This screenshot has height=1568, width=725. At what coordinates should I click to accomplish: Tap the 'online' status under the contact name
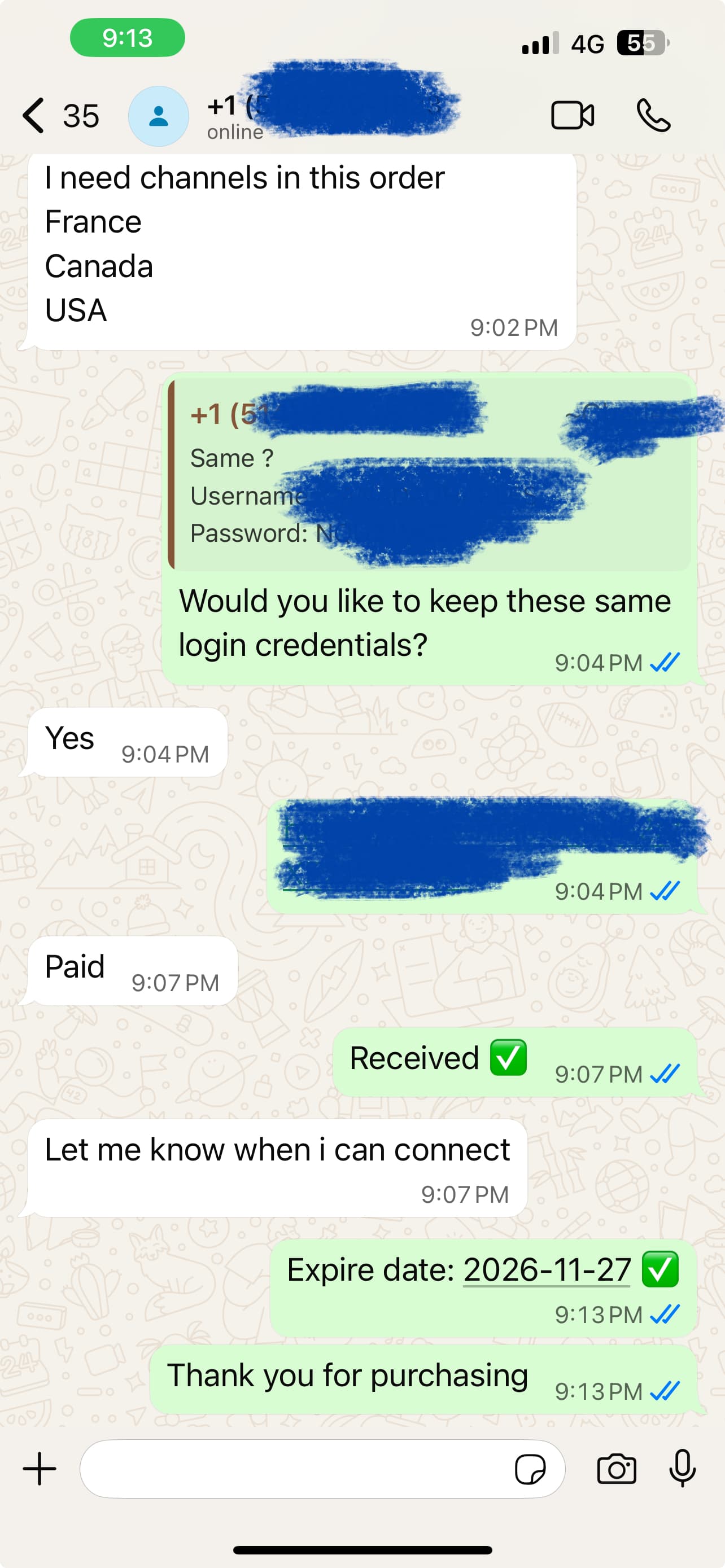coord(235,132)
